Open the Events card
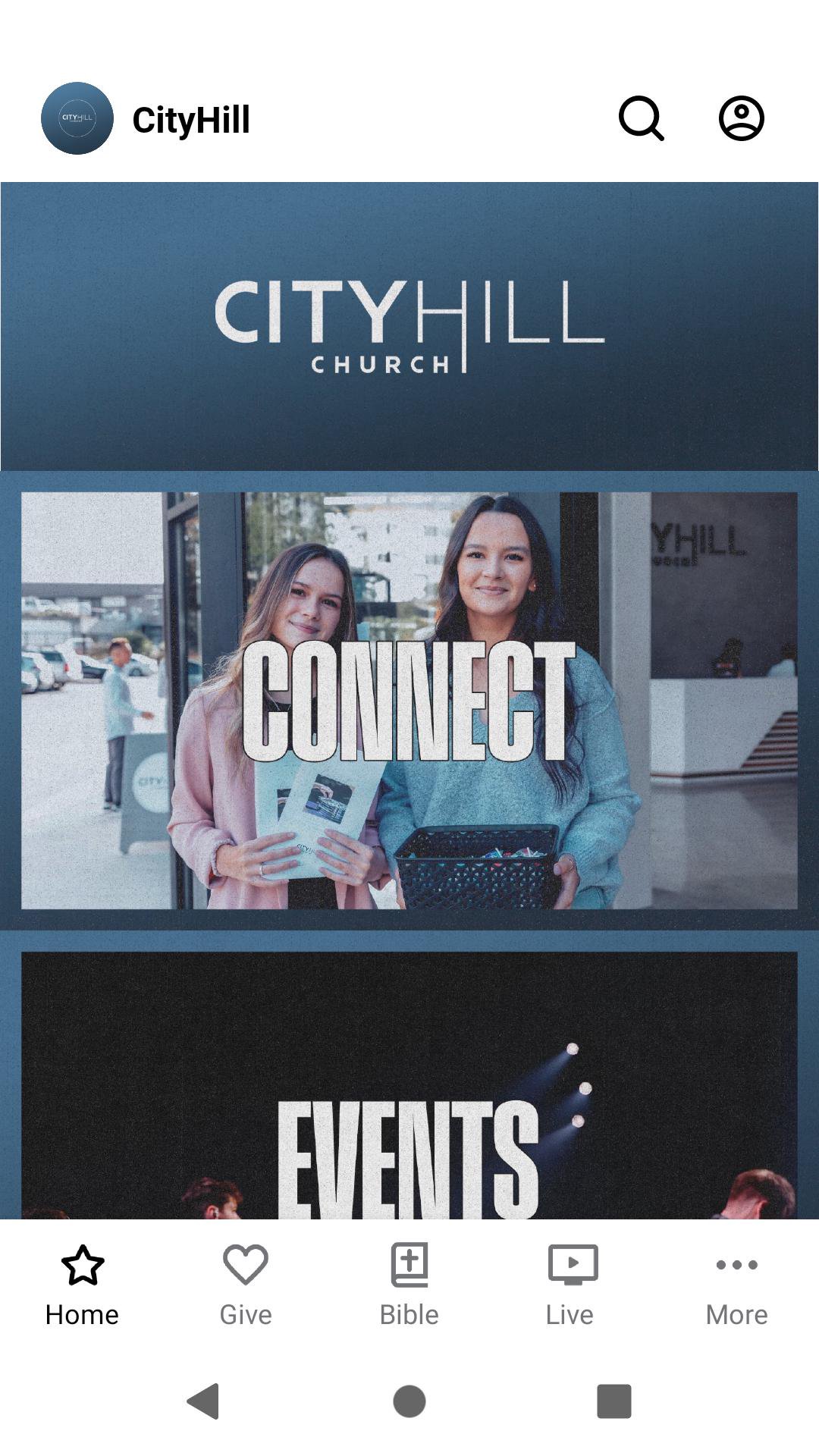819x1456 pixels. pos(409,1084)
